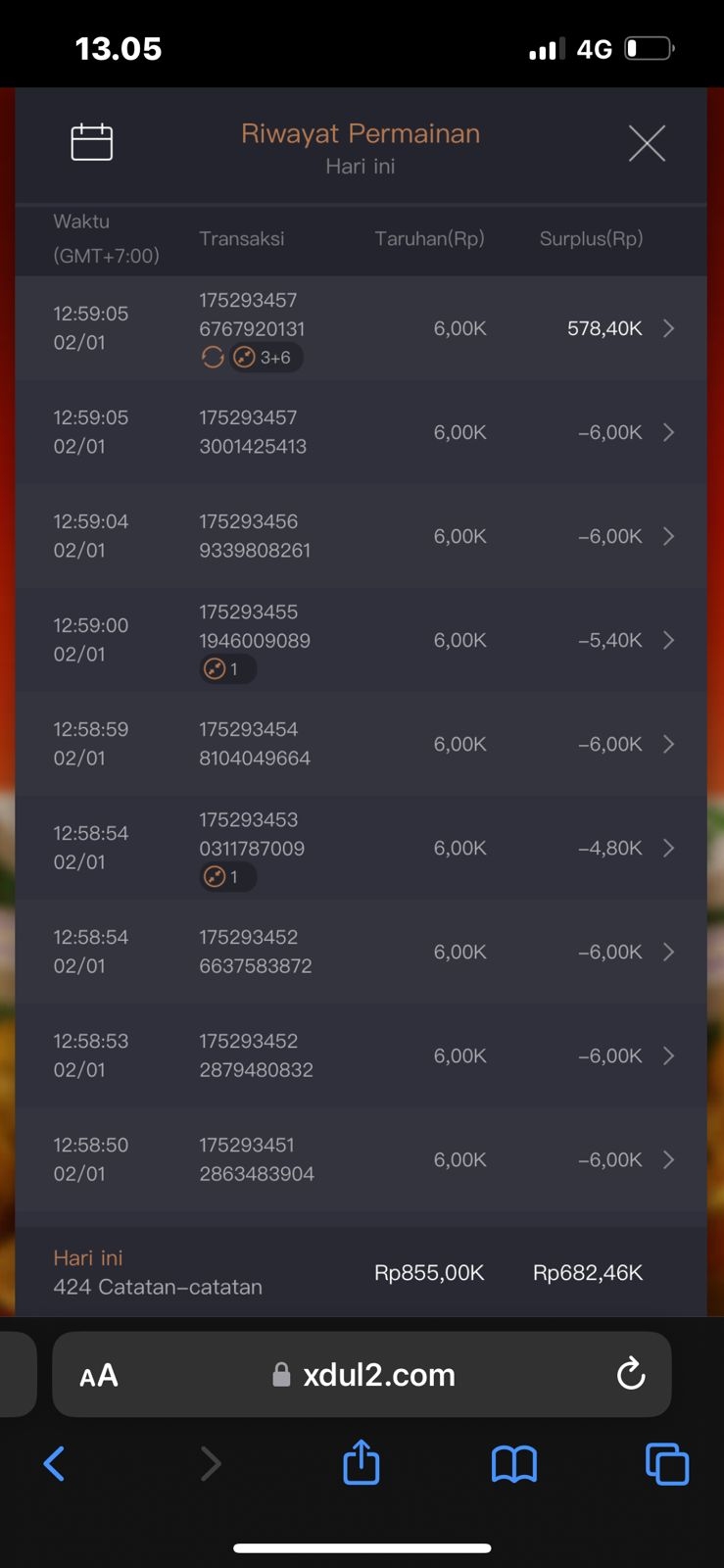Screen dimensions: 724x1568
Task: Go back to the previous page
Action: tap(55, 1464)
